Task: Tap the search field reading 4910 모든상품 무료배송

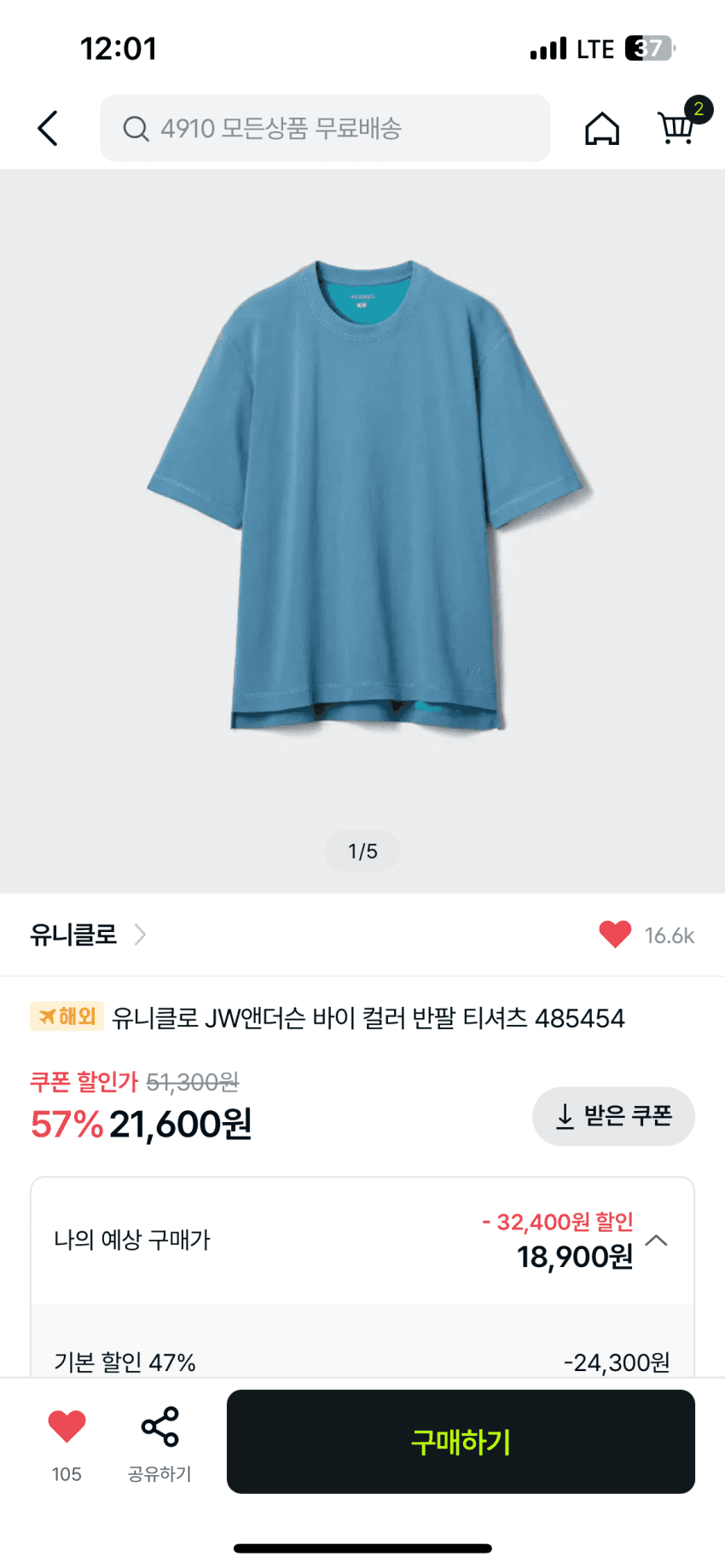Action: click(324, 129)
